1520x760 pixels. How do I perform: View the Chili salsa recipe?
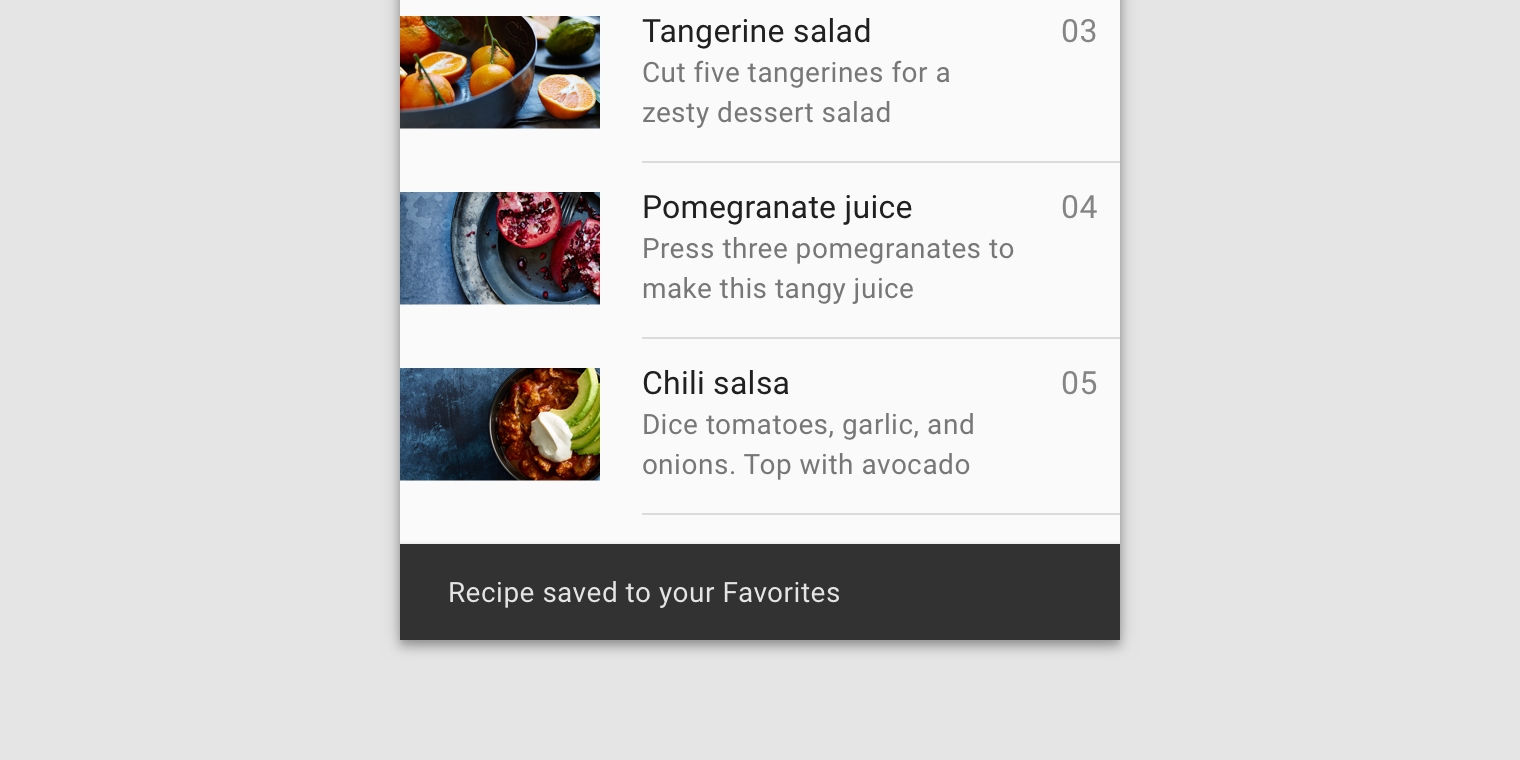pos(716,384)
